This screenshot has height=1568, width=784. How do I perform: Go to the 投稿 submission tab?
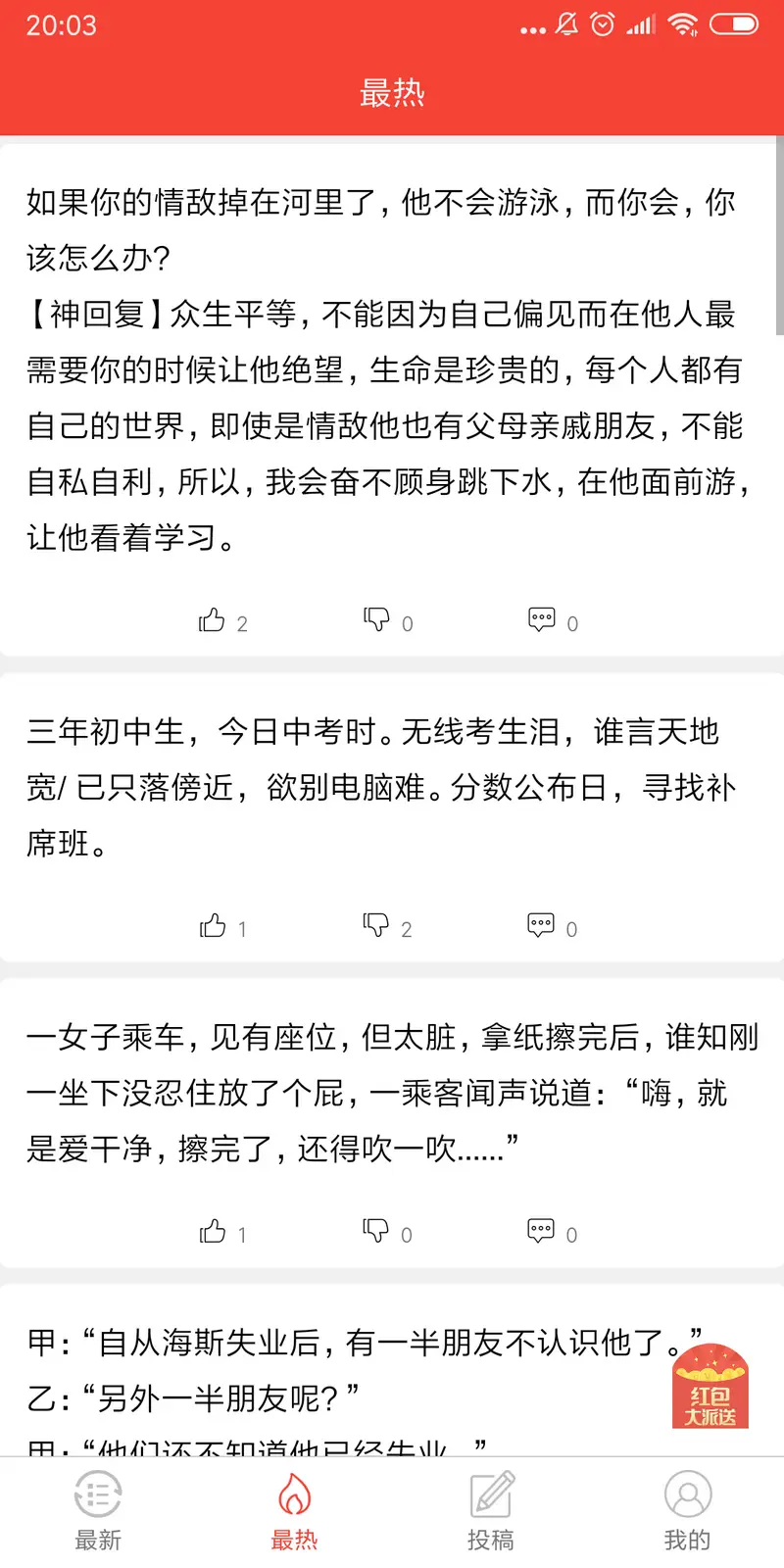point(490,1511)
